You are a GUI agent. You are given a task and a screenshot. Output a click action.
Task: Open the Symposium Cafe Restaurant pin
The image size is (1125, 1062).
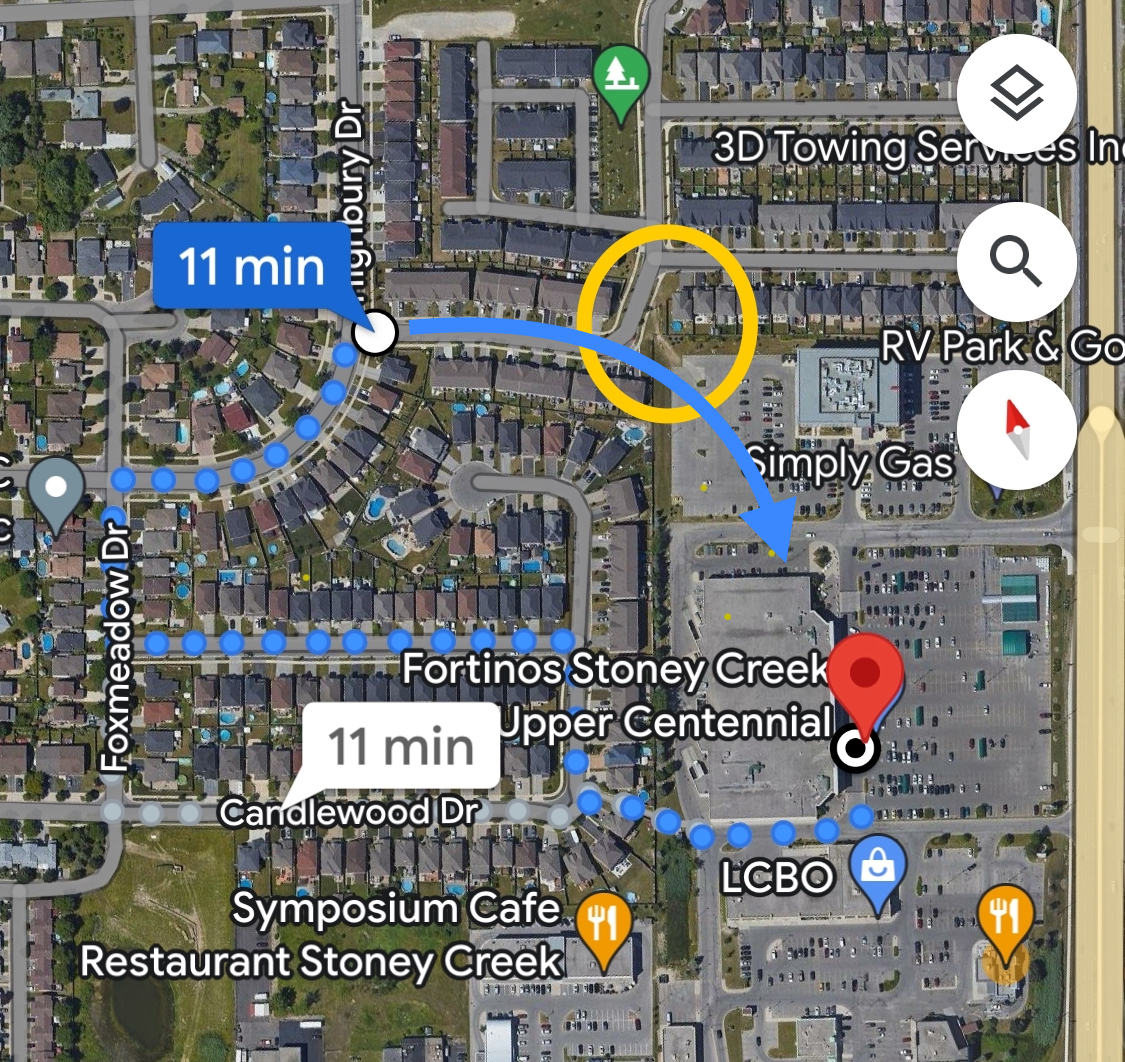pyautogui.click(x=605, y=925)
